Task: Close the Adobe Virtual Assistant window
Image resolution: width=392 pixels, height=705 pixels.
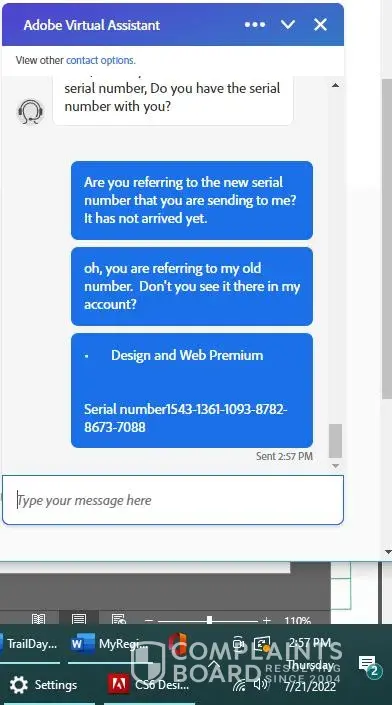Action: pyautogui.click(x=320, y=25)
